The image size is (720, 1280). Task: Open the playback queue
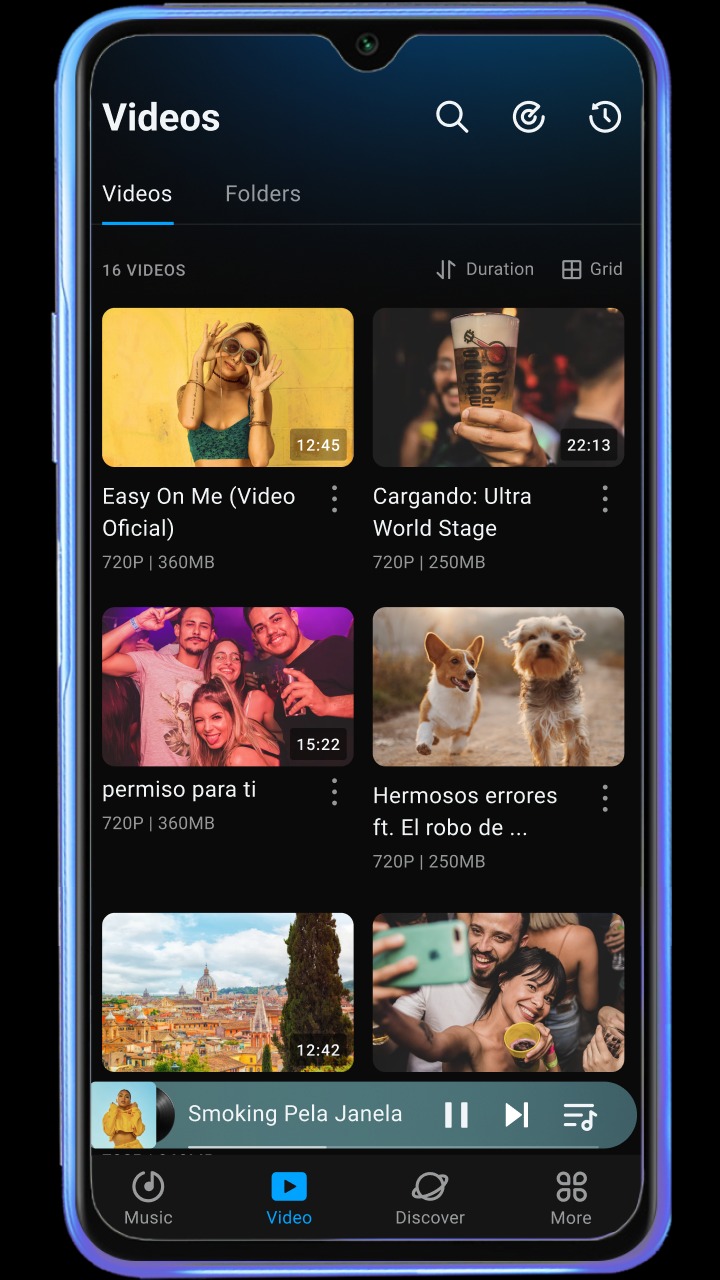[580, 1116]
